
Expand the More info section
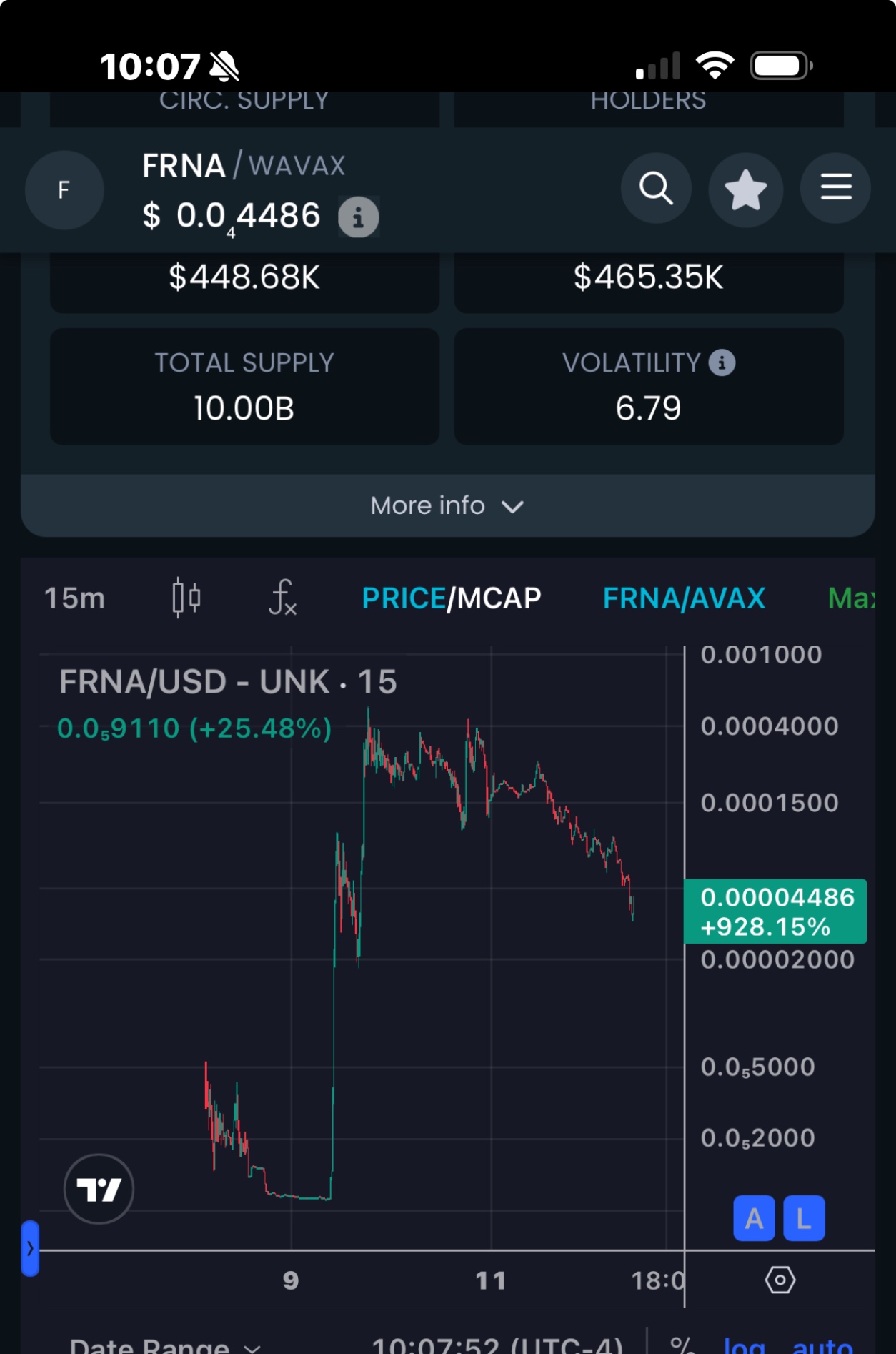[x=447, y=506]
